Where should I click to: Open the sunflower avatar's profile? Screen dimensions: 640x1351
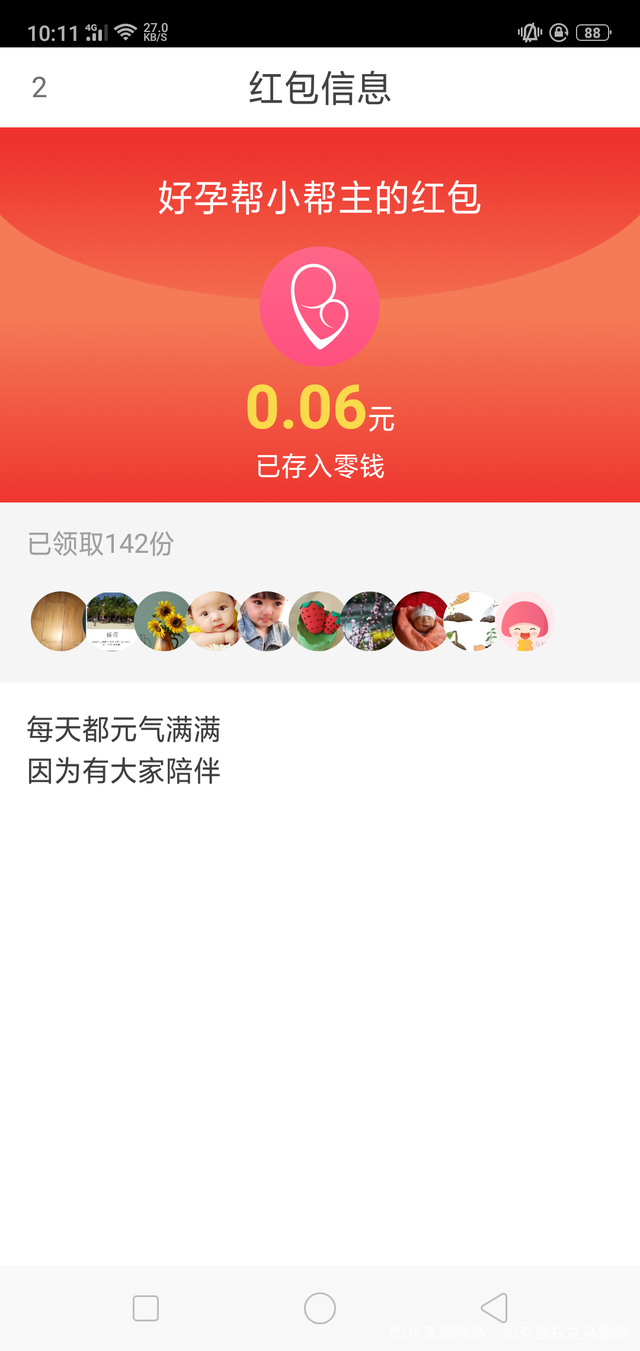(163, 621)
